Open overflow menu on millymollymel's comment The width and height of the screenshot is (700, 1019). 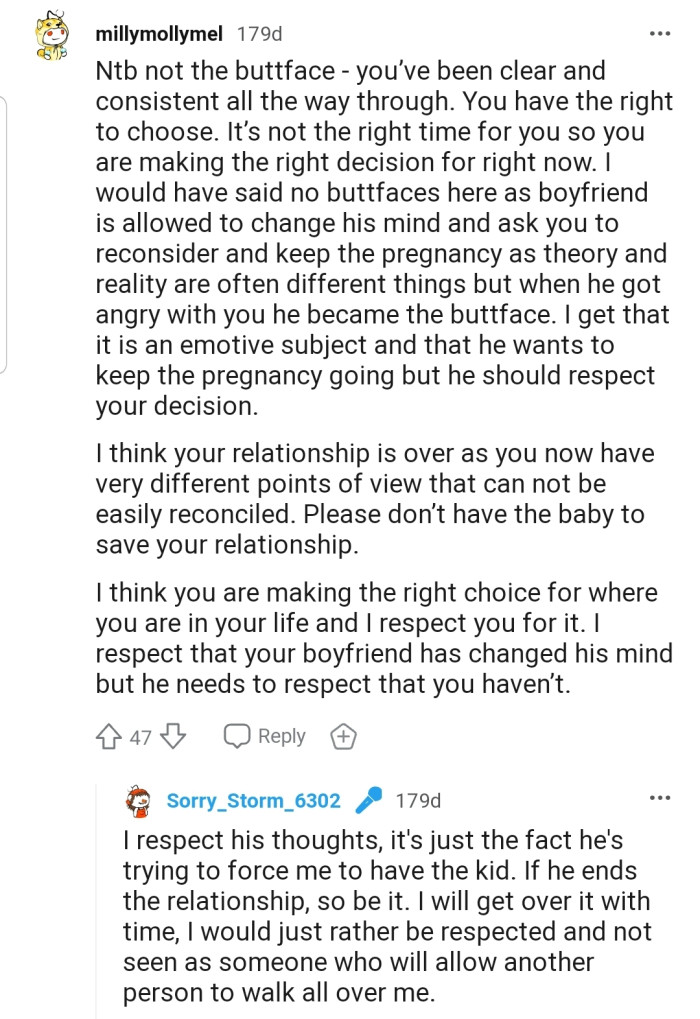coord(659,33)
